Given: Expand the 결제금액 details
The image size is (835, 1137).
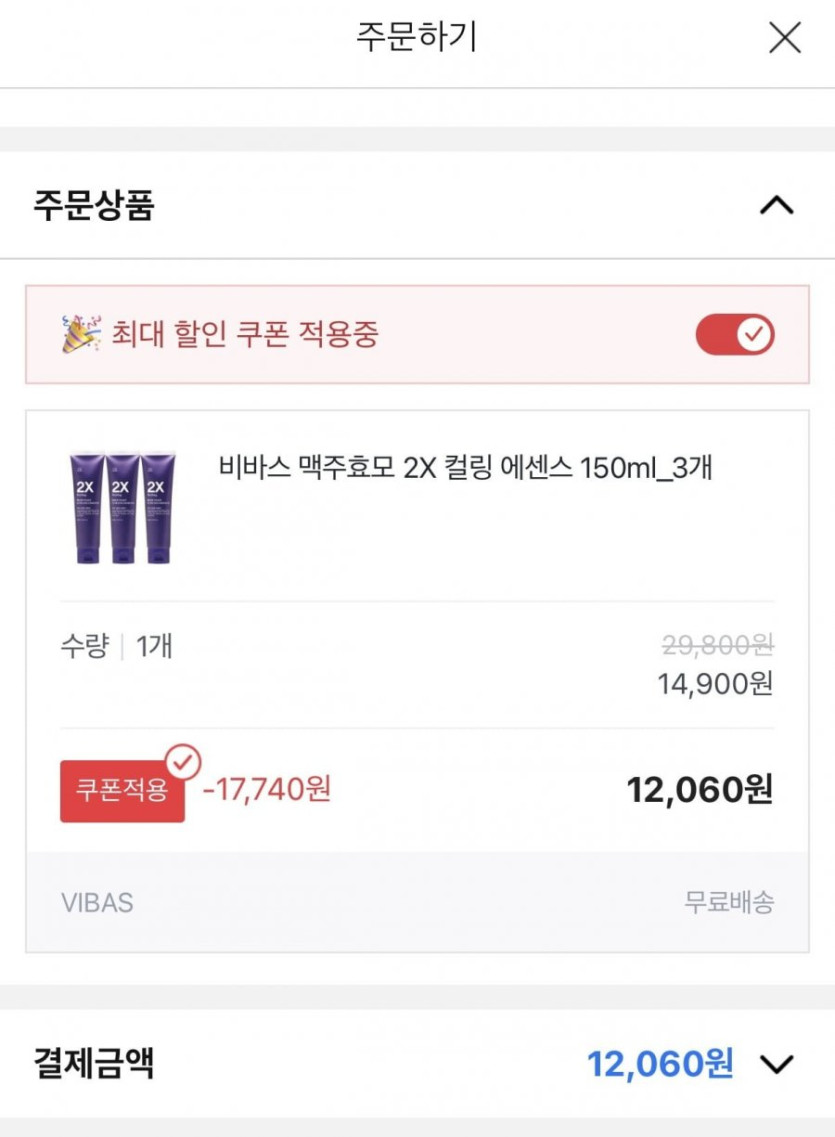Looking at the screenshot, I should click(x=776, y=1064).
